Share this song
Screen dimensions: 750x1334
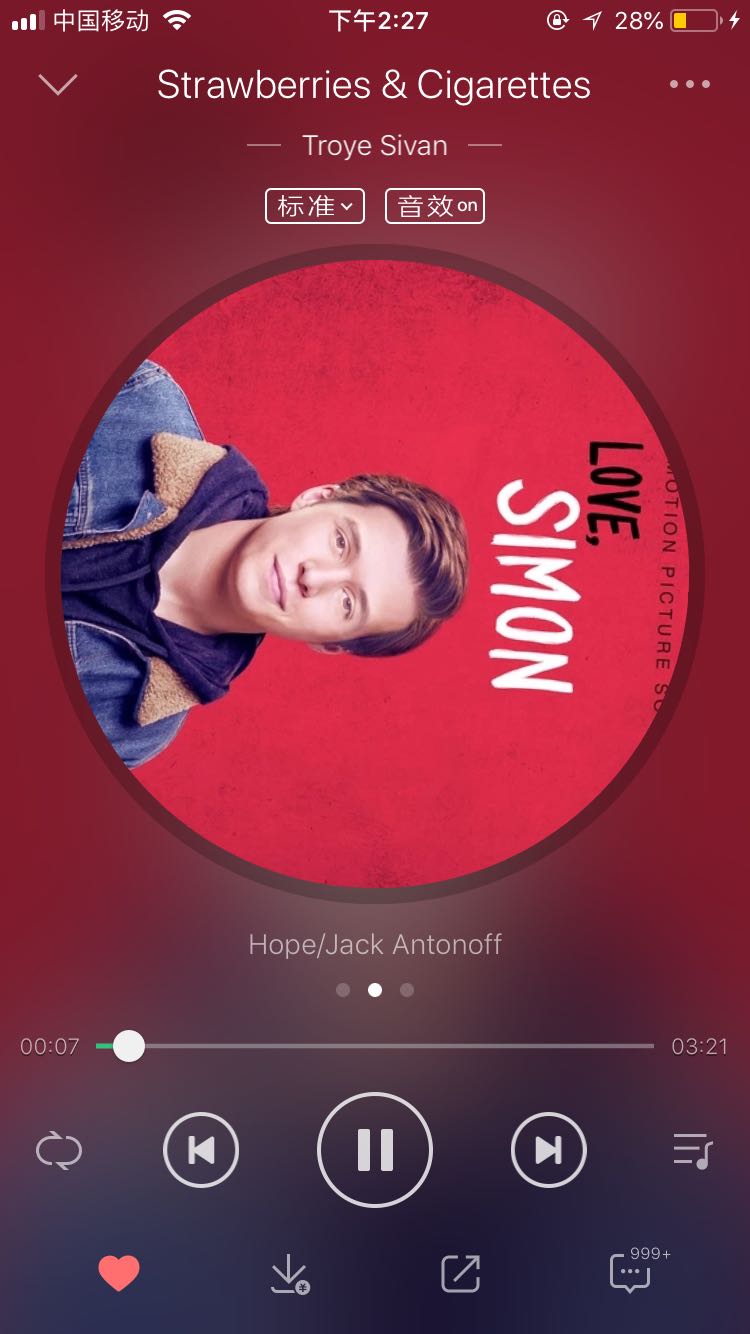click(461, 1273)
